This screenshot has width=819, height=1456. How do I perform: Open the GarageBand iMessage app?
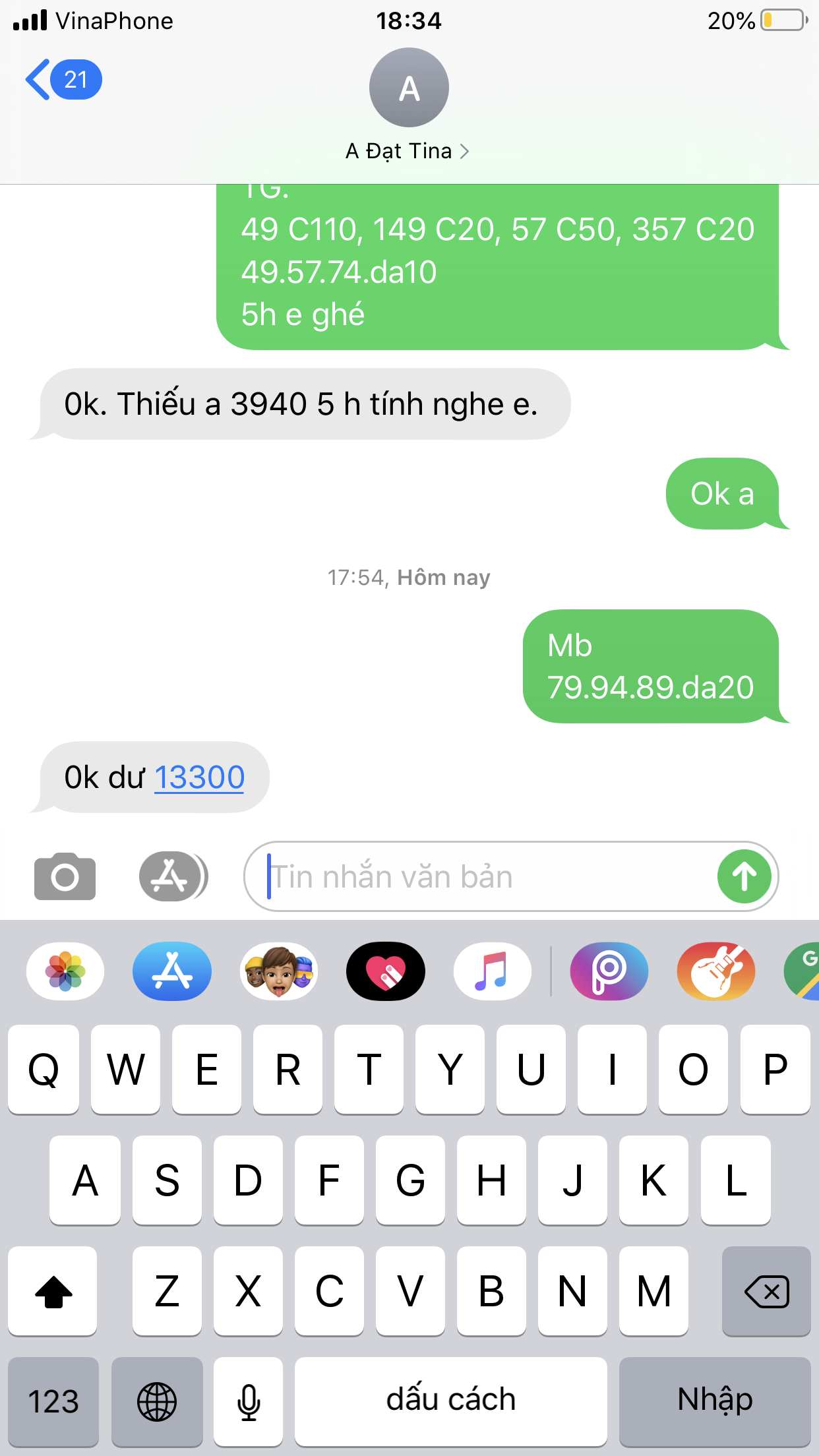716,971
